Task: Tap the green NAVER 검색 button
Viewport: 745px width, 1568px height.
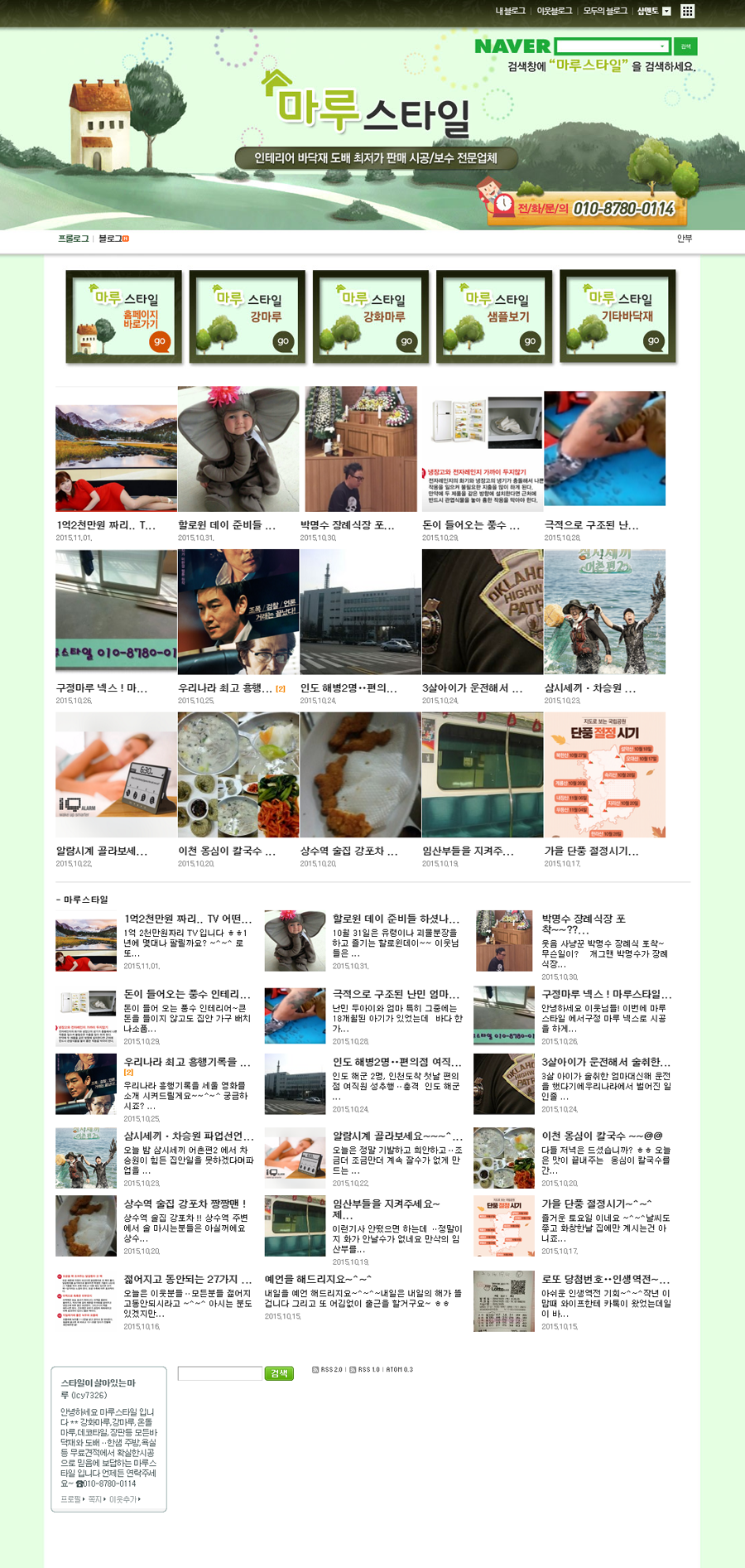Action: [x=685, y=46]
